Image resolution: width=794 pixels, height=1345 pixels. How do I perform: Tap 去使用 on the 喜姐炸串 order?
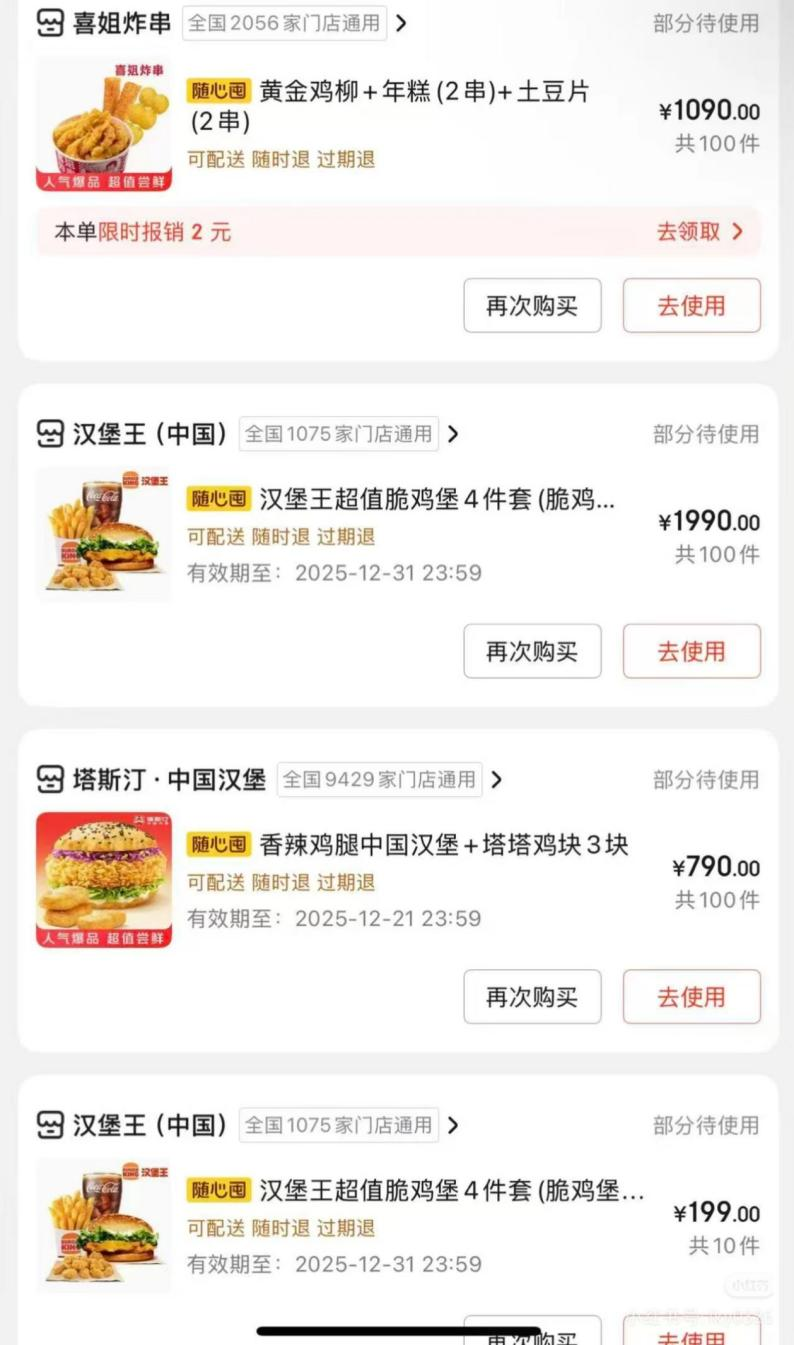(691, 306)
